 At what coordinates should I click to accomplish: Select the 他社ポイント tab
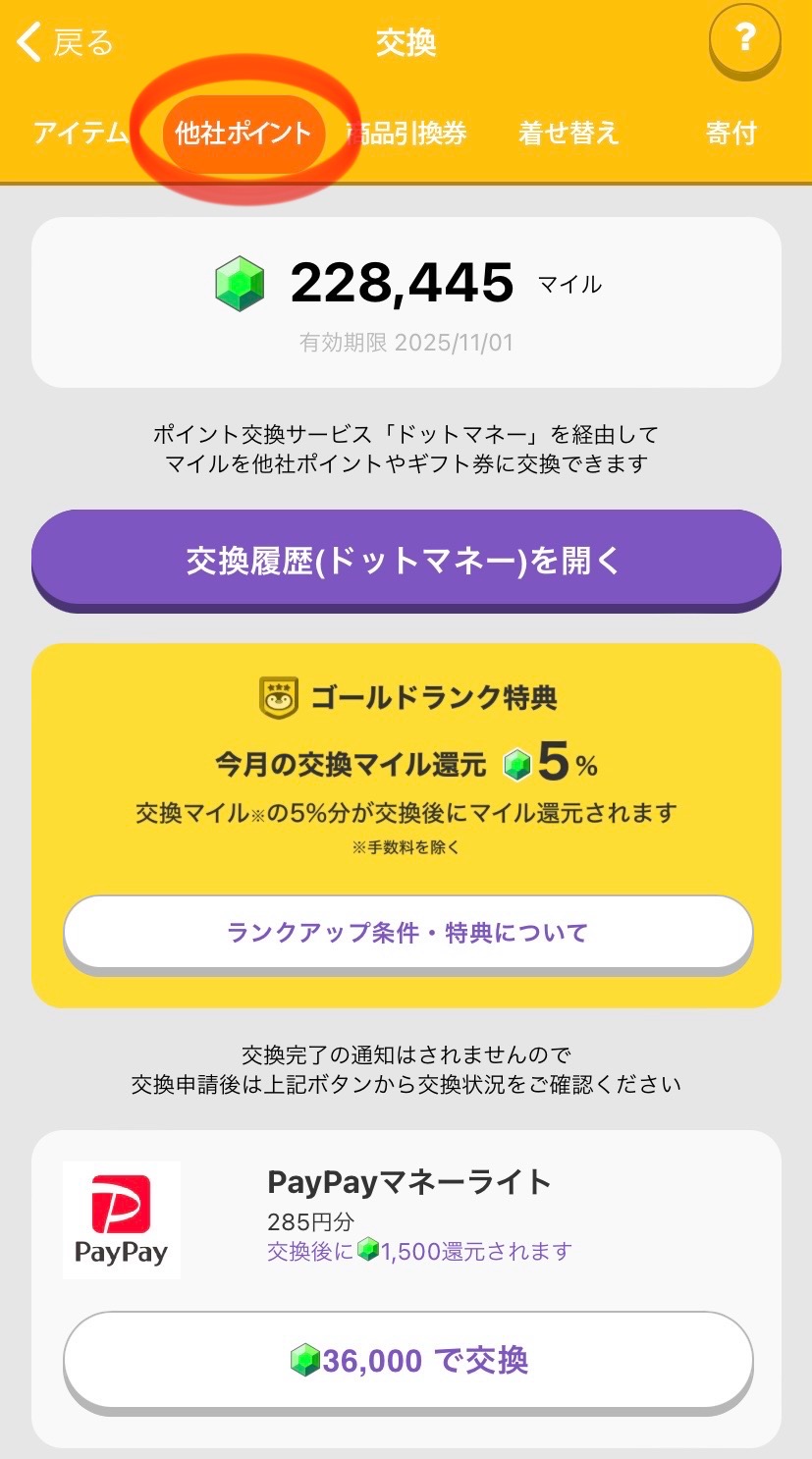pyautogui.click(x=244, y=134)
